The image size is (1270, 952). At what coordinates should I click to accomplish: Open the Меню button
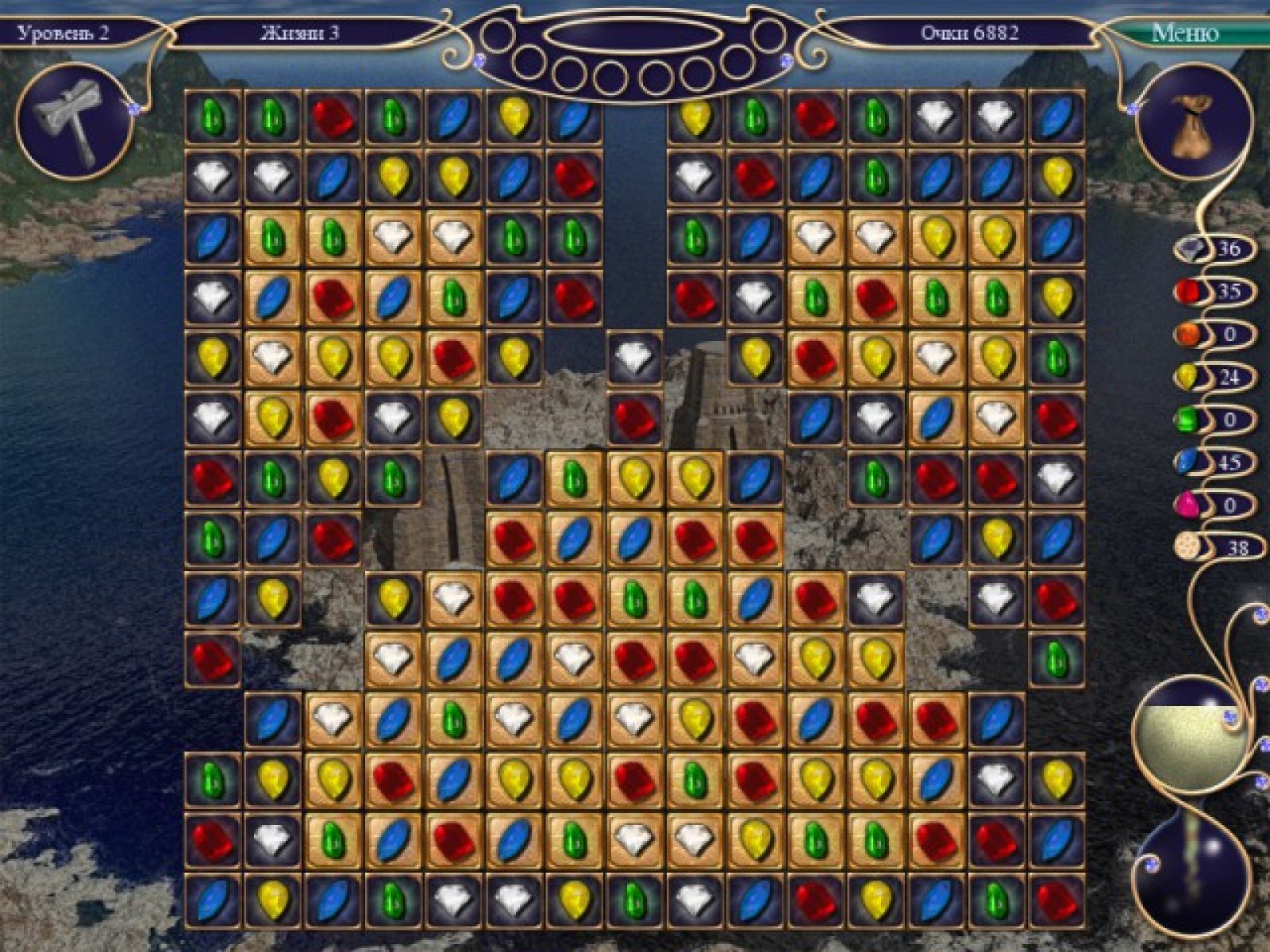click(1184, 33)
